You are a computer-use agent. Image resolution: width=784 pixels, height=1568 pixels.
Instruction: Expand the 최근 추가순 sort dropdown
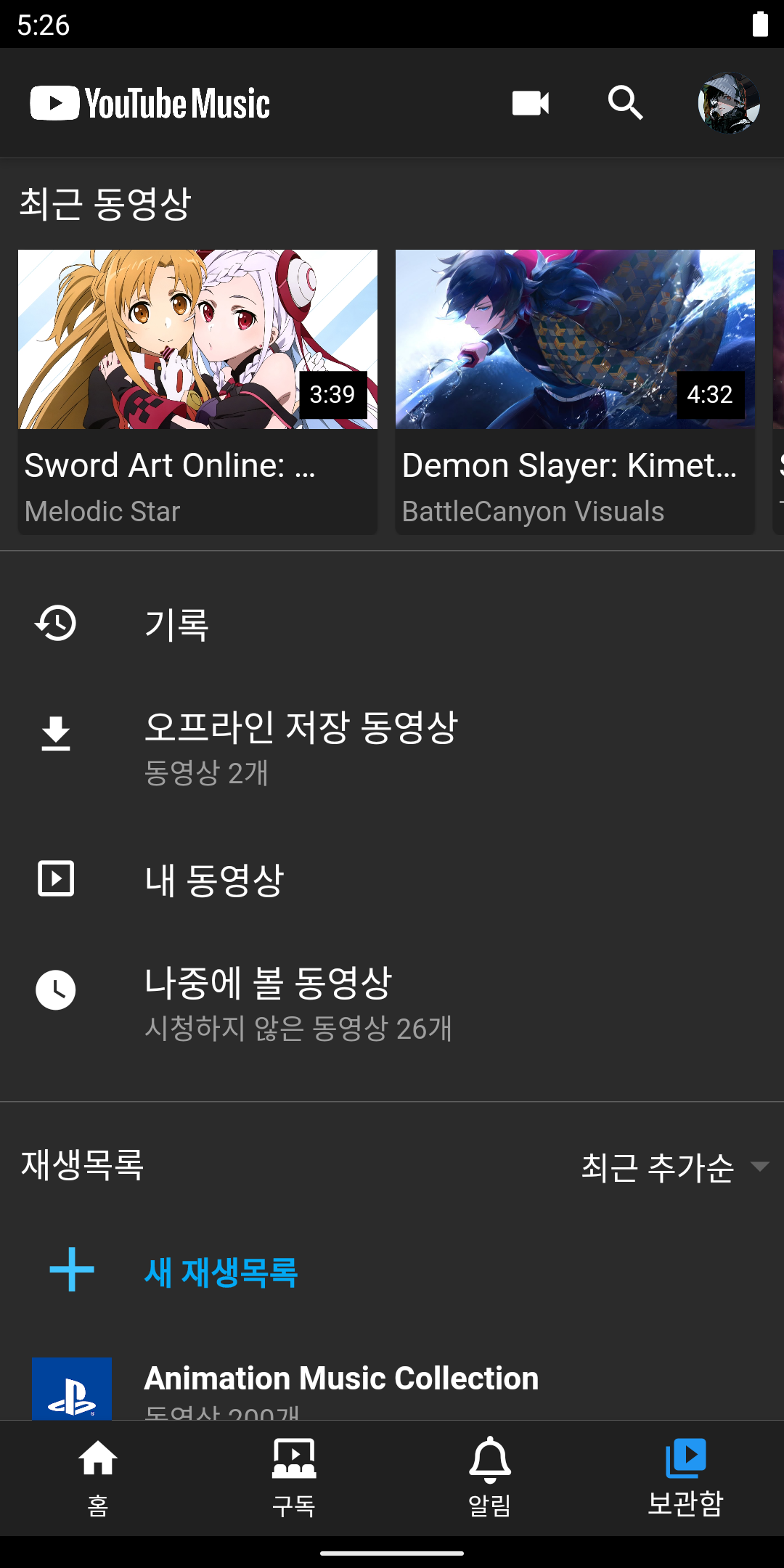coord(674,1167)
